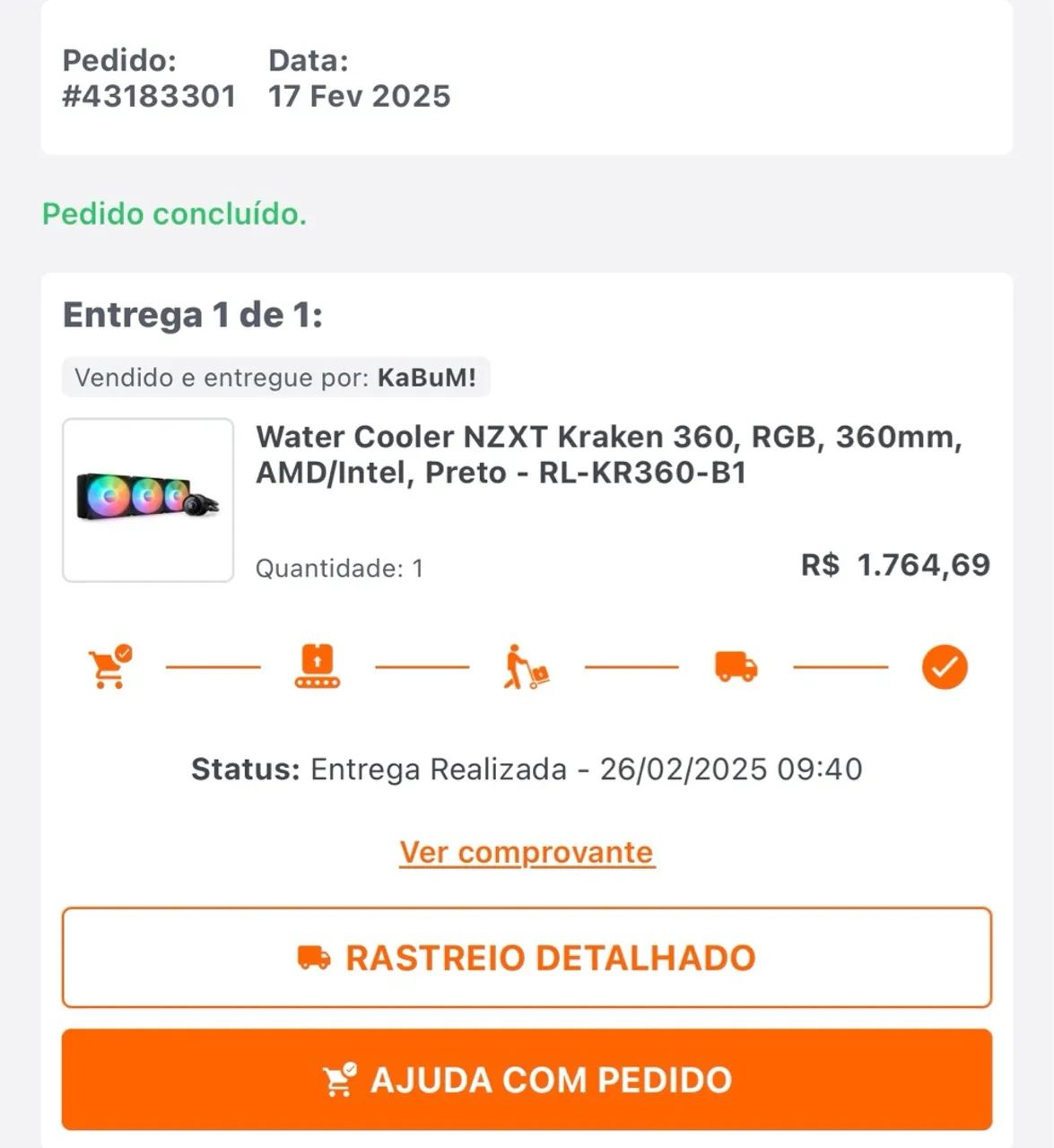Select the package preparation conveyor icon
Image resolution: width=1054 pixels, height=1148 pixels.
pyautogui.click(x=316, y=666)
